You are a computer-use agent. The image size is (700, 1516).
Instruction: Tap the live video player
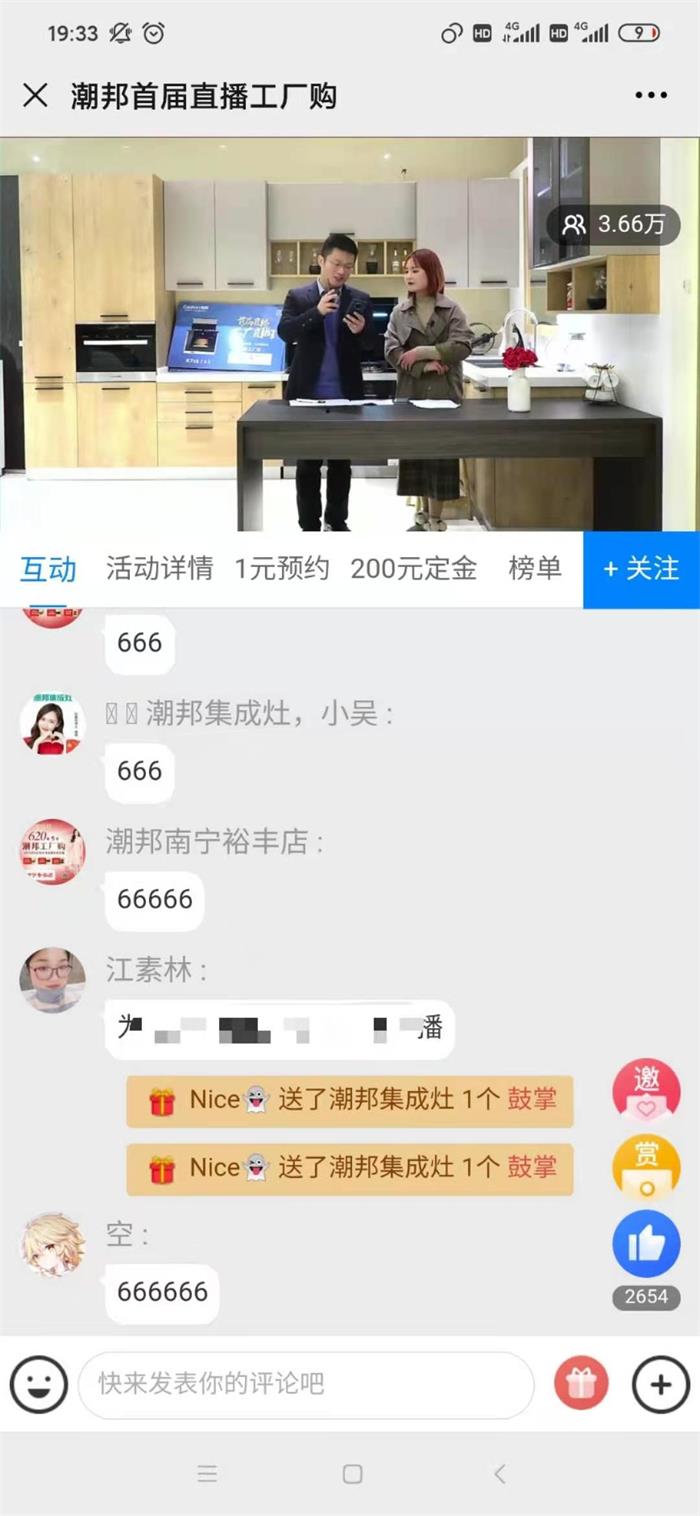[350, 335]
